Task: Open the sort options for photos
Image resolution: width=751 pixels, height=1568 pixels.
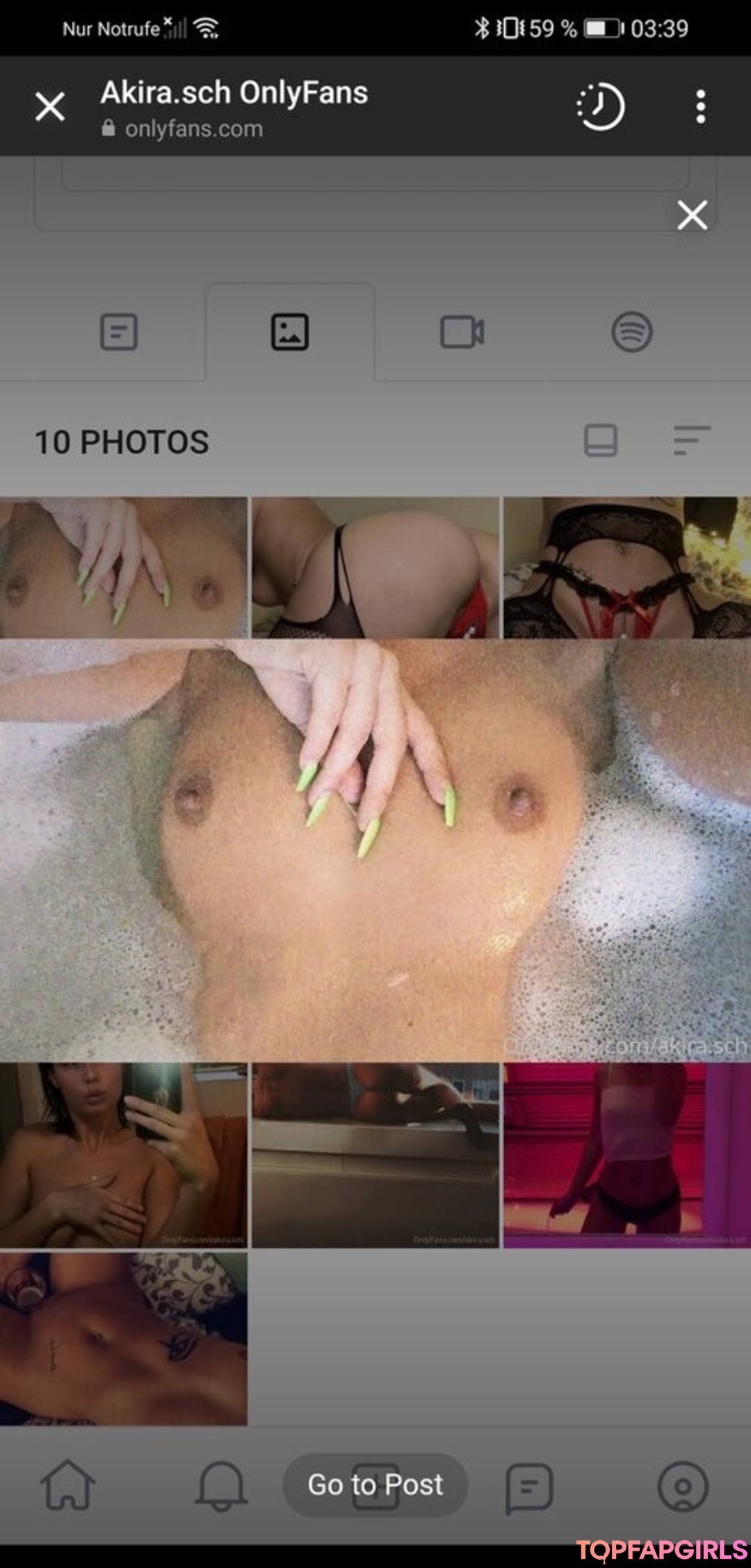Action: pos(692,441)
